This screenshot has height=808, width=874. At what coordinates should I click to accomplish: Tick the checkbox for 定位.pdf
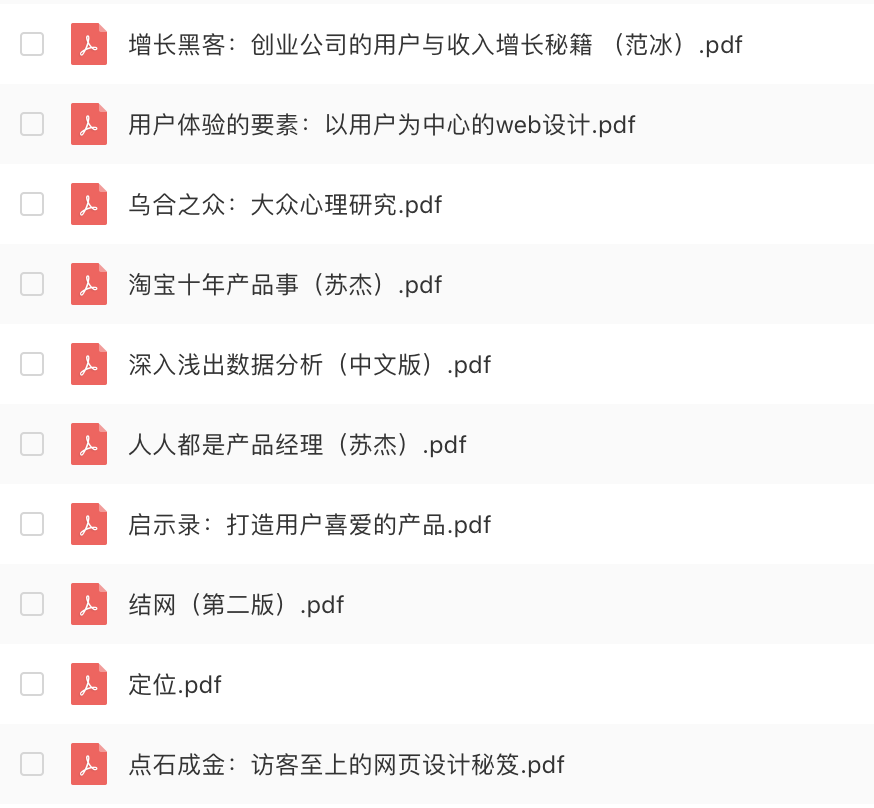coord(32,684)
